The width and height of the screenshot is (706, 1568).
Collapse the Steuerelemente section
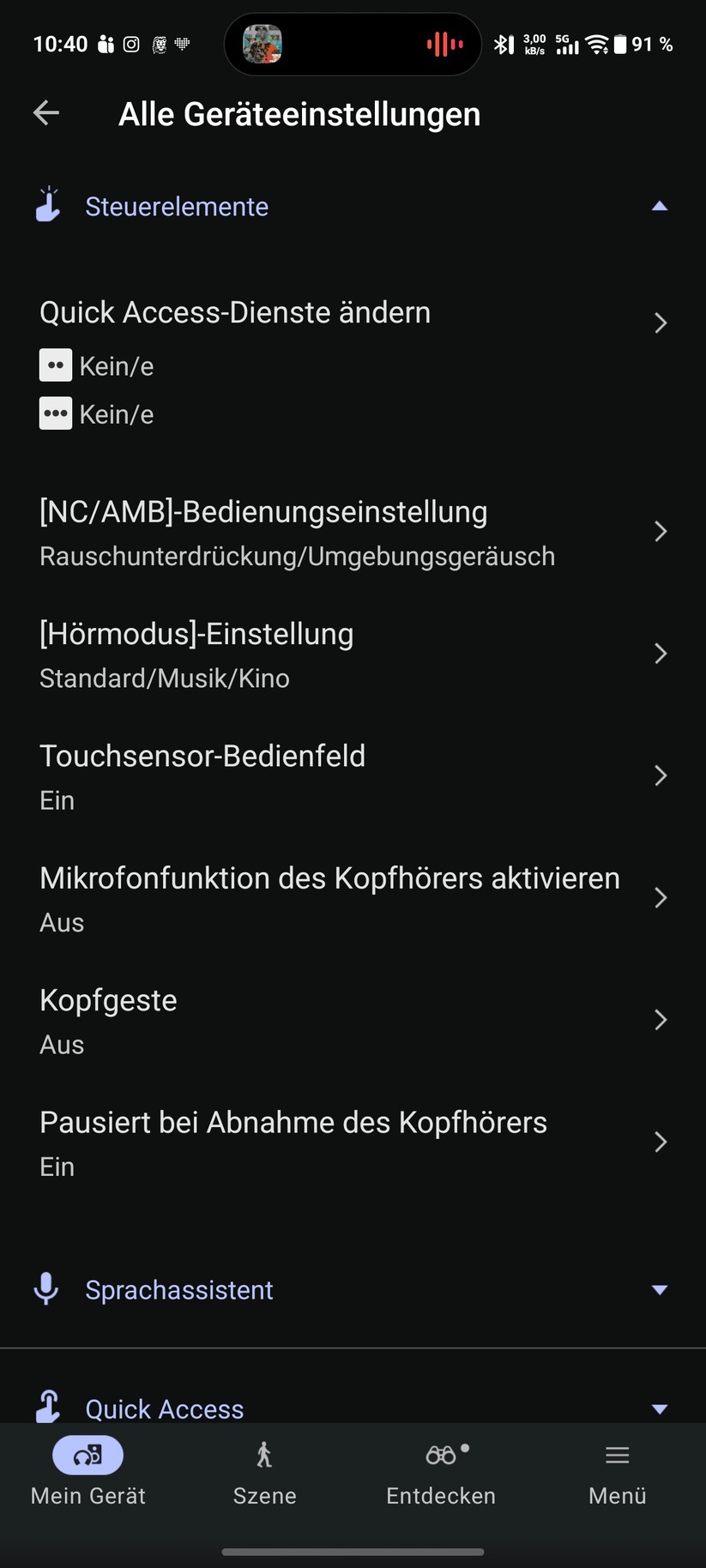click(x=353, y=207)
